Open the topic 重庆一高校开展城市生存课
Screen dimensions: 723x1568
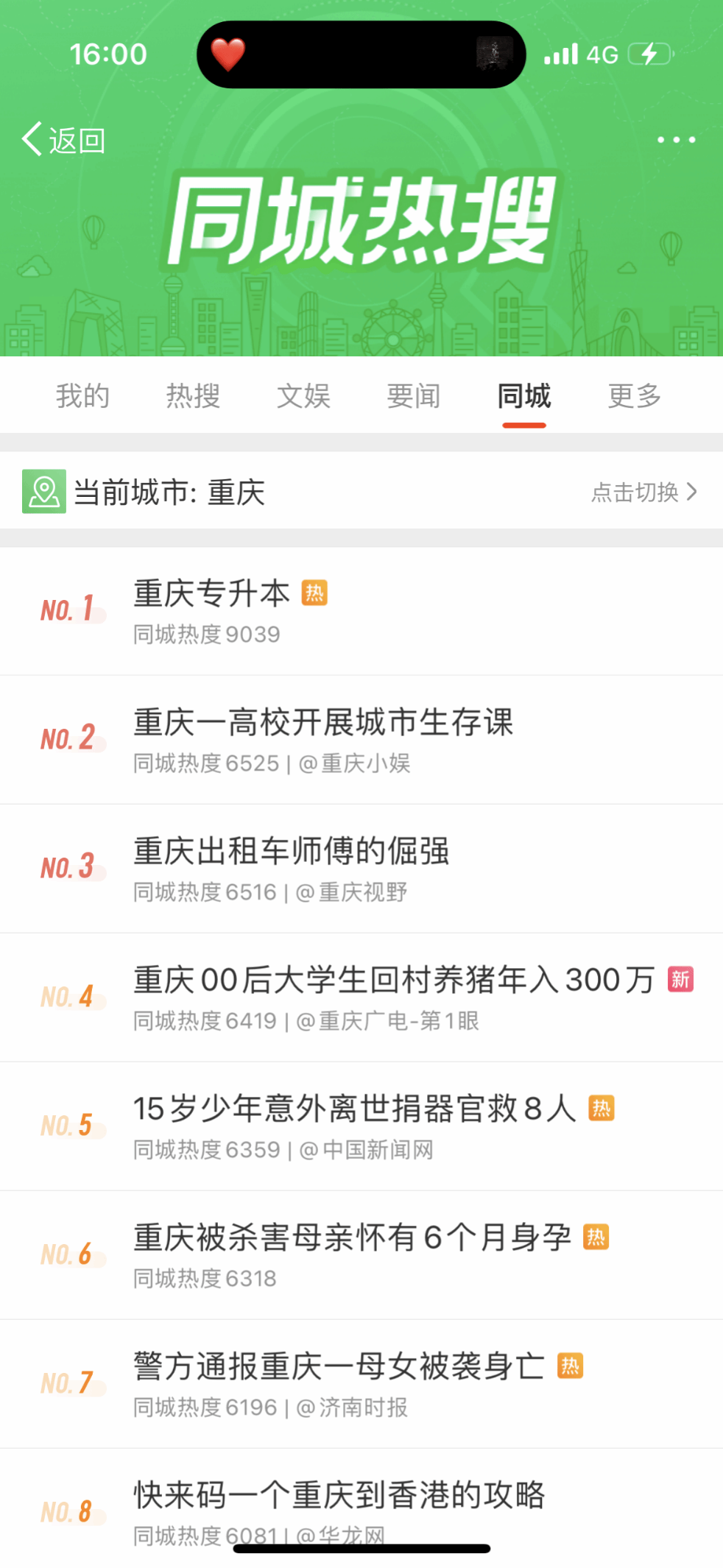[x=322, y=722]
